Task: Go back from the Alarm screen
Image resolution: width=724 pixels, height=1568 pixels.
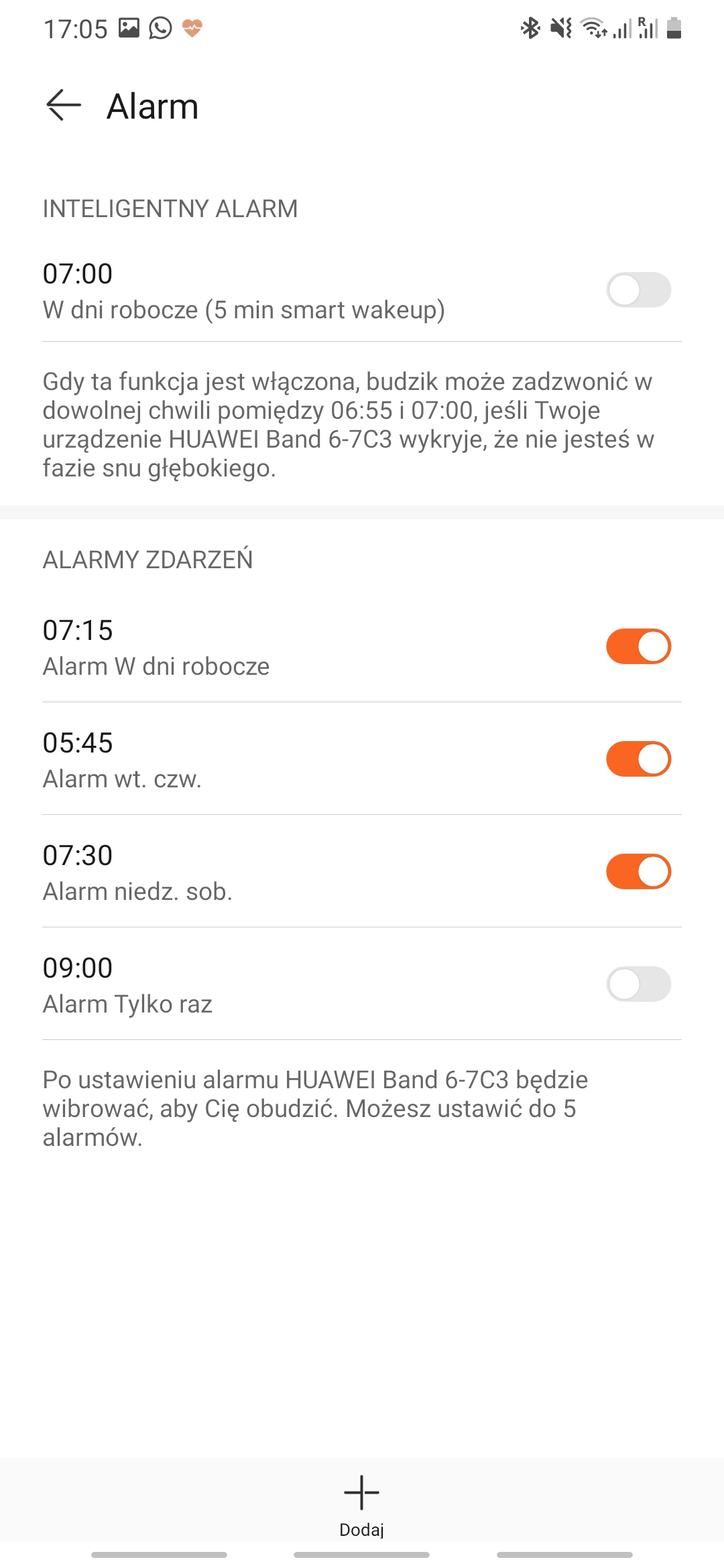Action: click(x=64, y=106)
